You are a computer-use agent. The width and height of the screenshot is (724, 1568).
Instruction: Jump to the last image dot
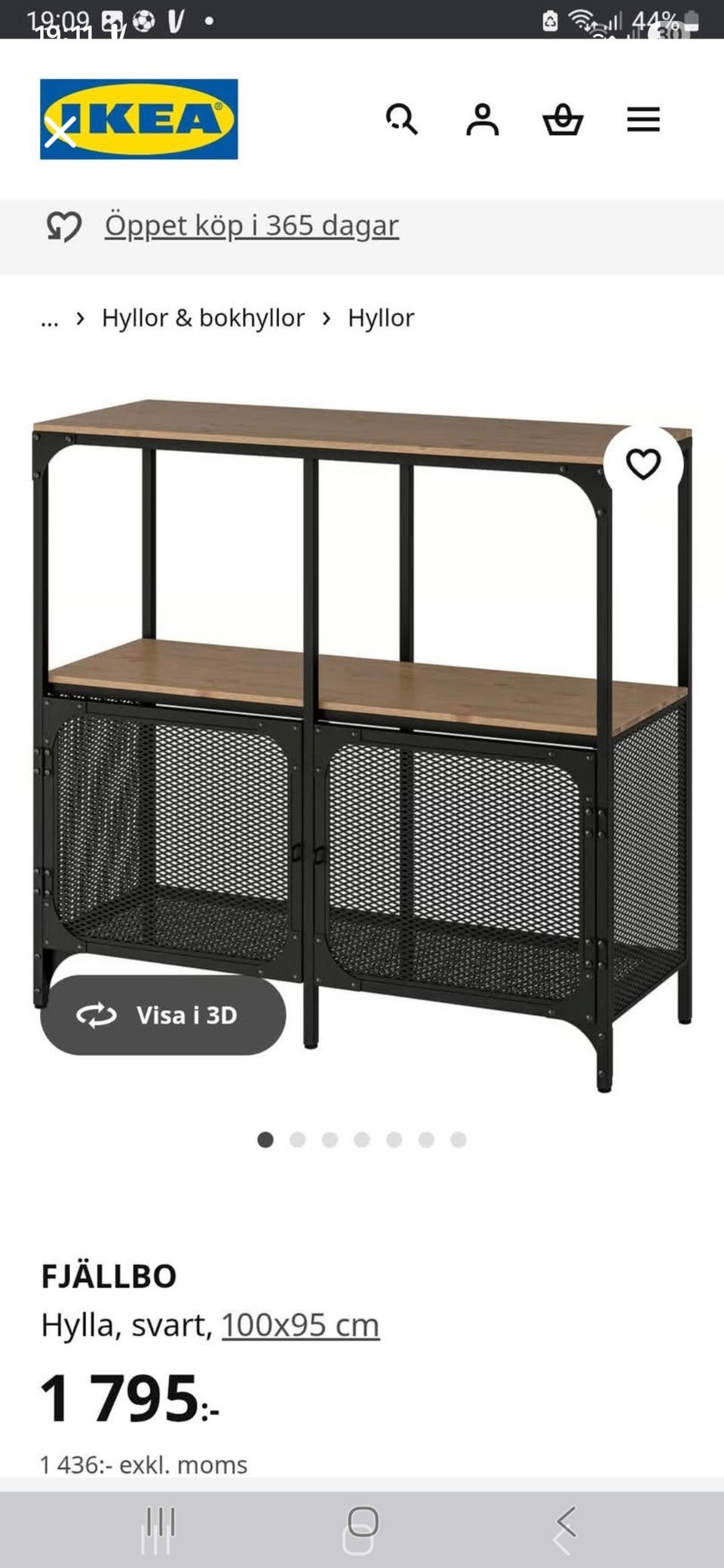(459, 1139)
